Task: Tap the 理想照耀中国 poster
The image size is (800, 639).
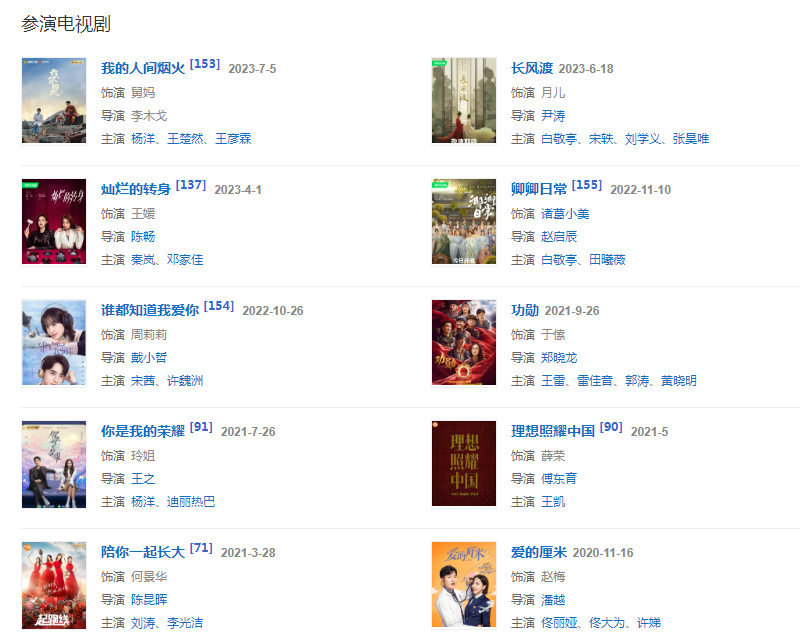Action: point(463,464)
